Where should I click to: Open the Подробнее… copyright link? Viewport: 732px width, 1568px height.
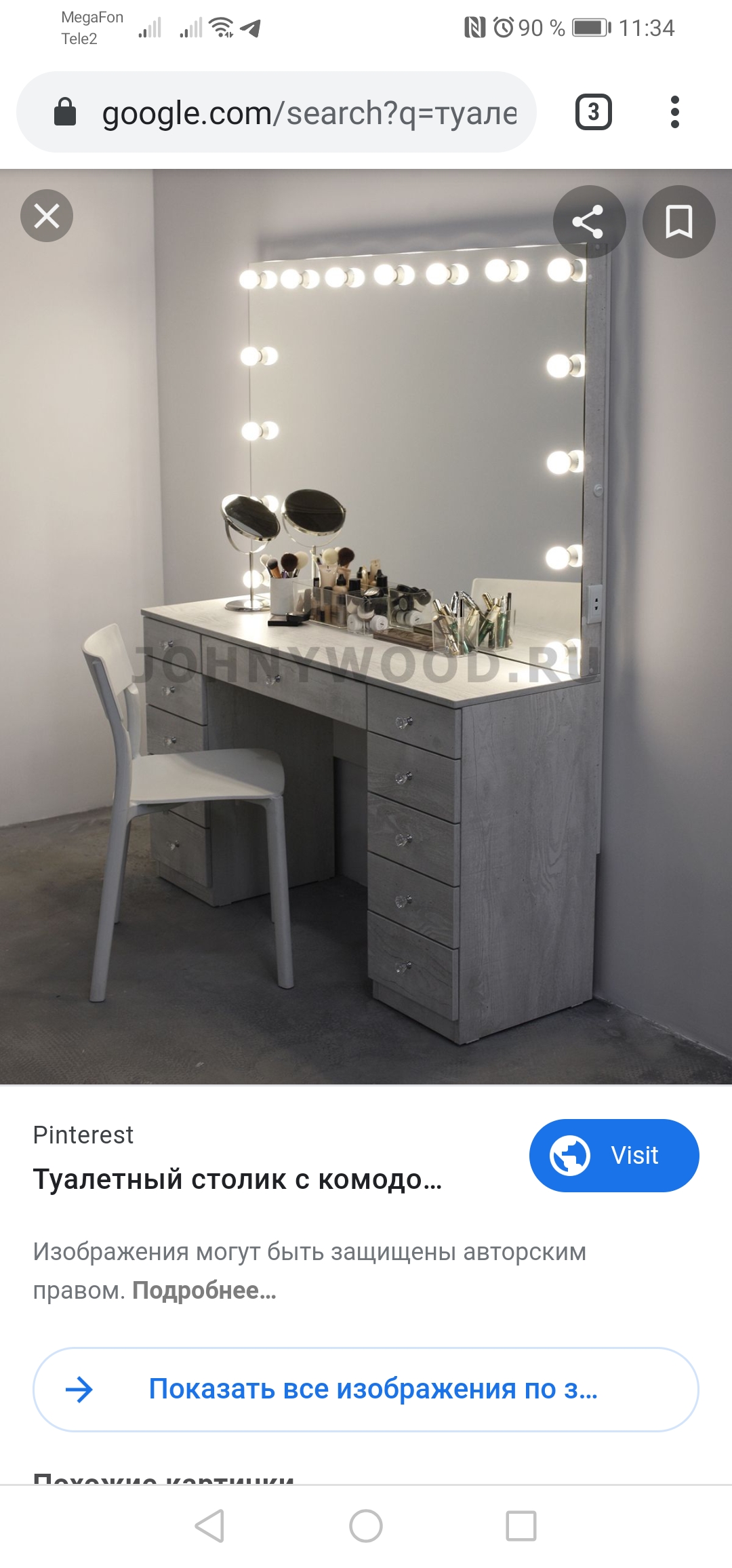tap(204, 1290)
